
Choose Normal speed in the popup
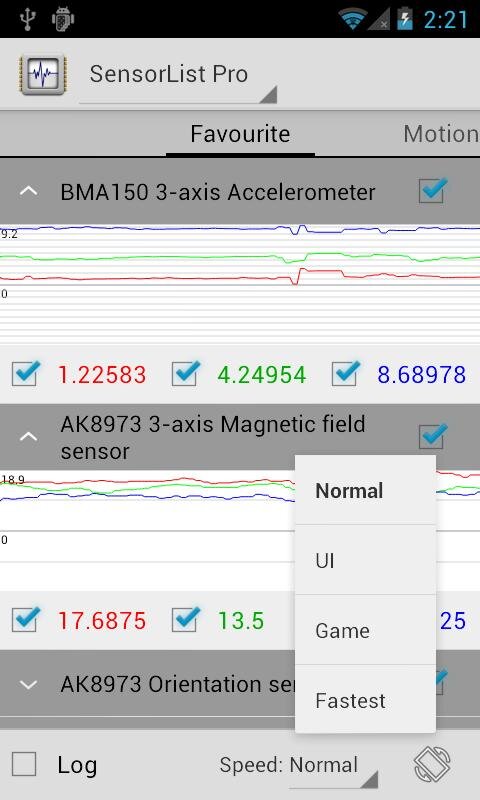(365, 490)
